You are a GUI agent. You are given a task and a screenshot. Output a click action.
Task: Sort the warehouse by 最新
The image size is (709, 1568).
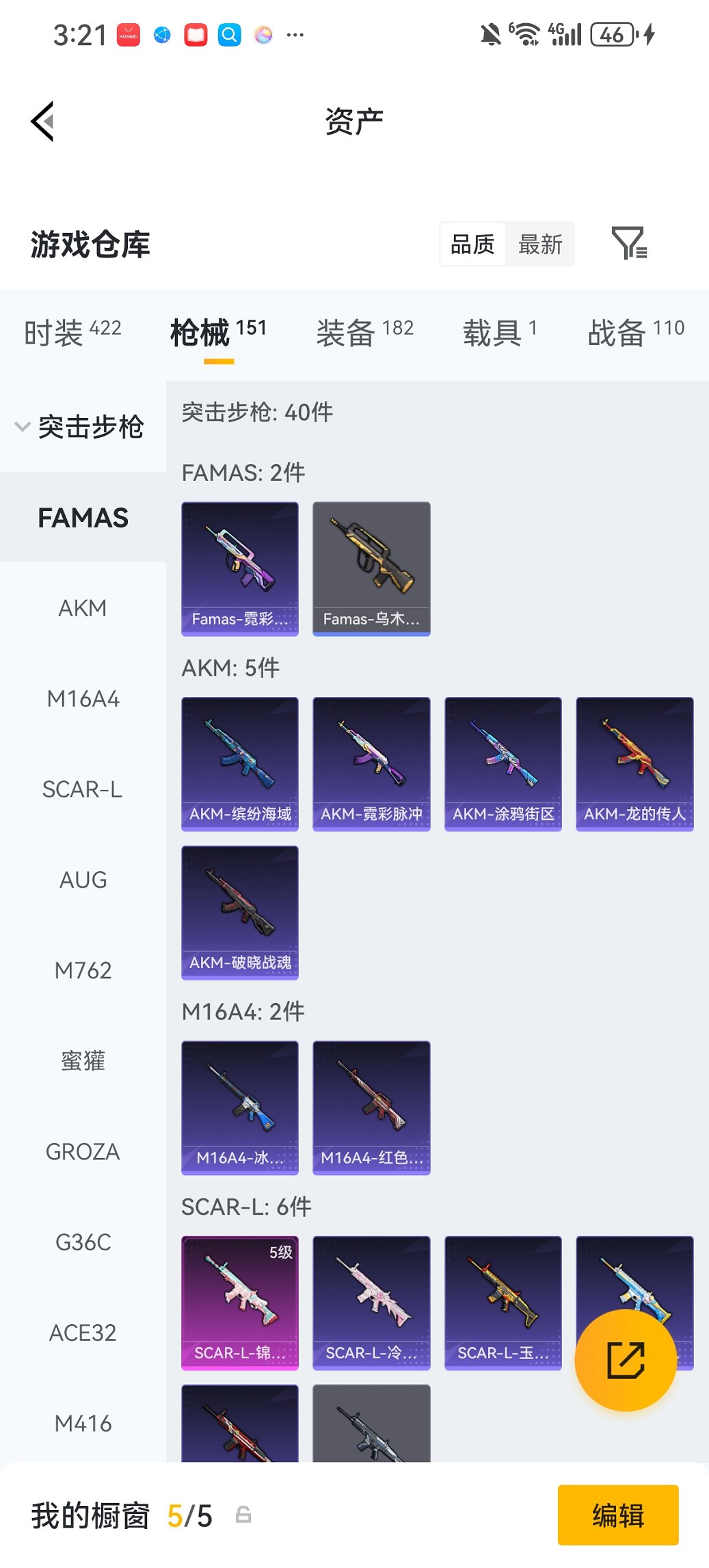tap(540, 244)
